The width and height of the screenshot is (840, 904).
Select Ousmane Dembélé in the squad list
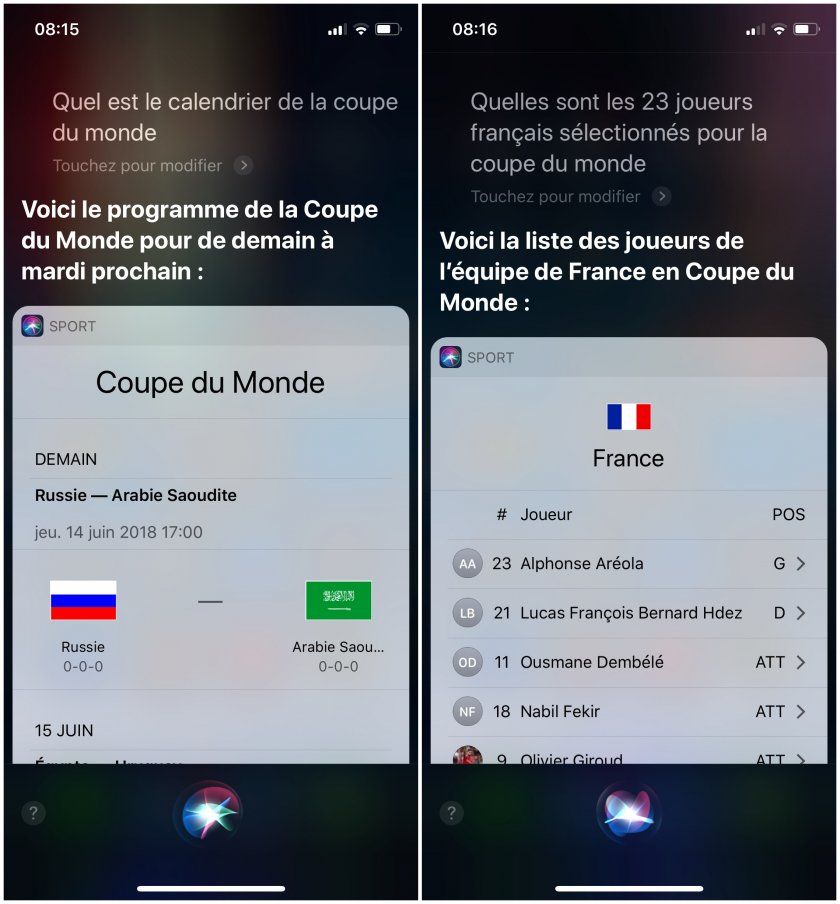click(629, 662)
